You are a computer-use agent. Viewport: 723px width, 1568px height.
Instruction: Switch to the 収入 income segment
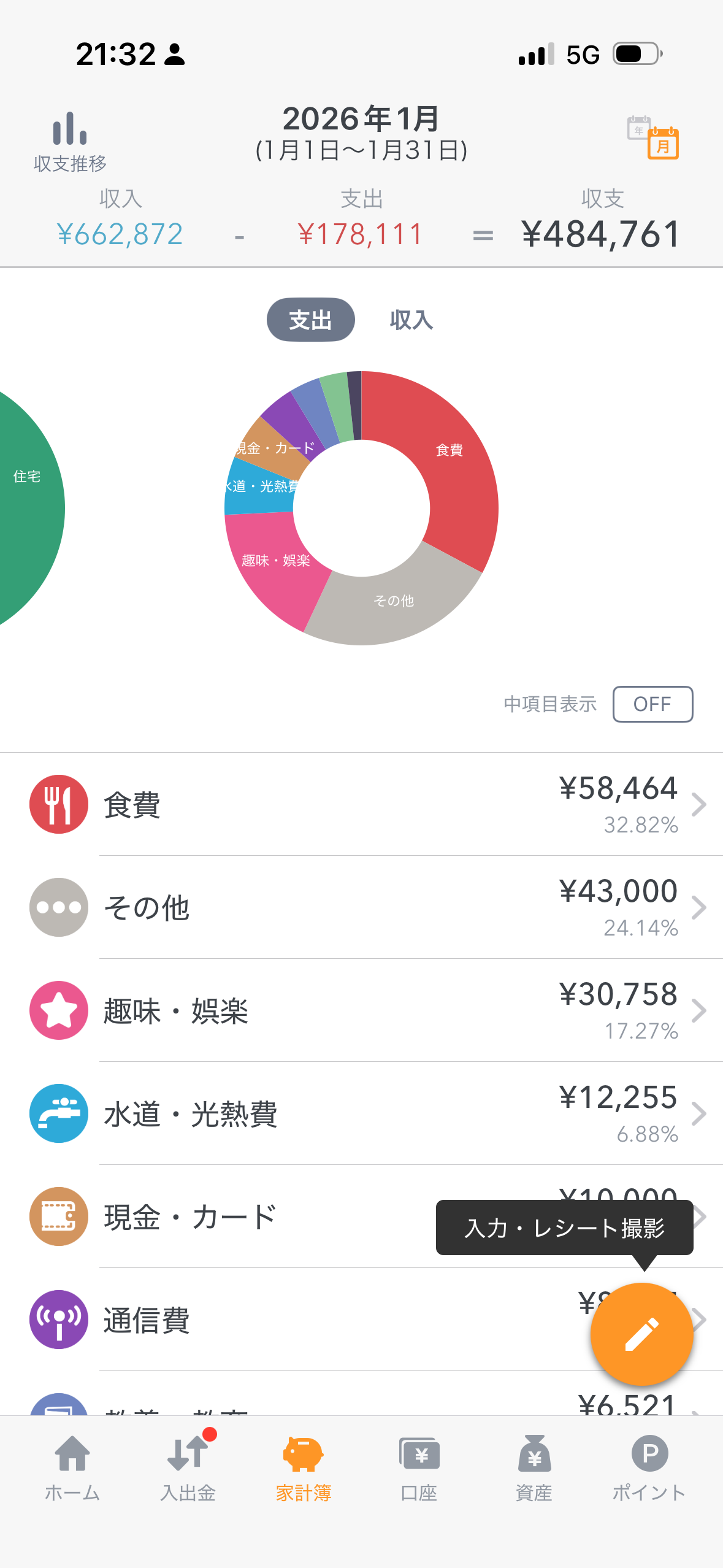[x=411, y=320]
